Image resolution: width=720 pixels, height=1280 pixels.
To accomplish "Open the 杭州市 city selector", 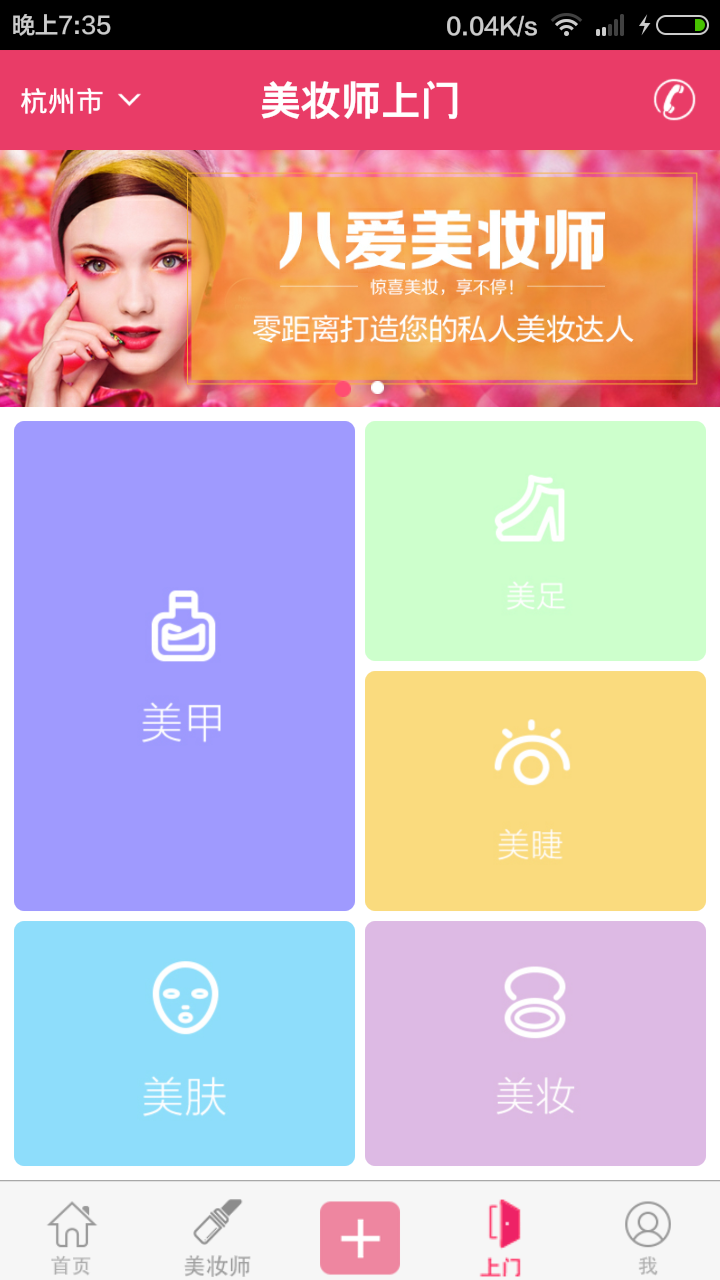I will click(80, 101).
